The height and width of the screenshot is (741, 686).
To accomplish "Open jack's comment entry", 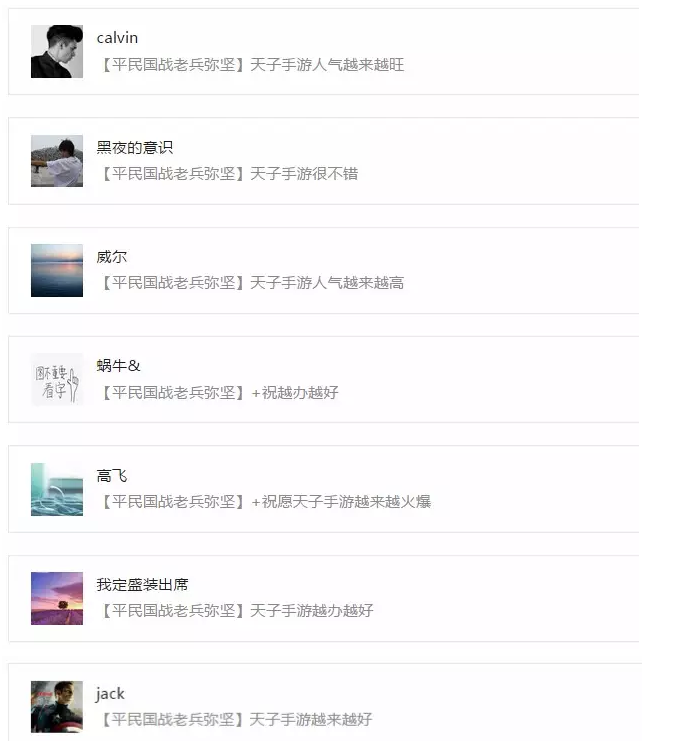I will point(322,706).
